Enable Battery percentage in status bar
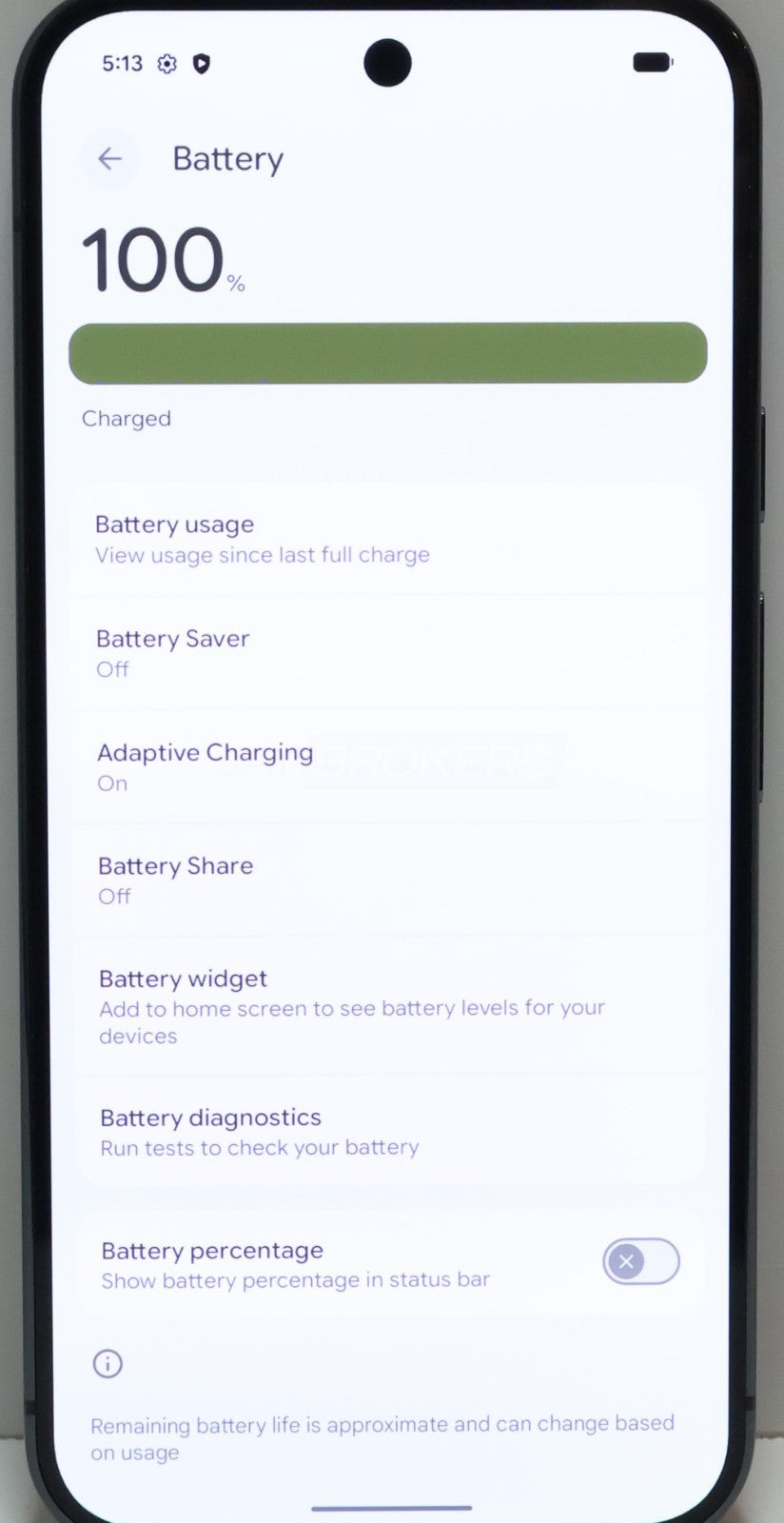This screenshot has width=784, height=1523. (x=640, y=1262)
